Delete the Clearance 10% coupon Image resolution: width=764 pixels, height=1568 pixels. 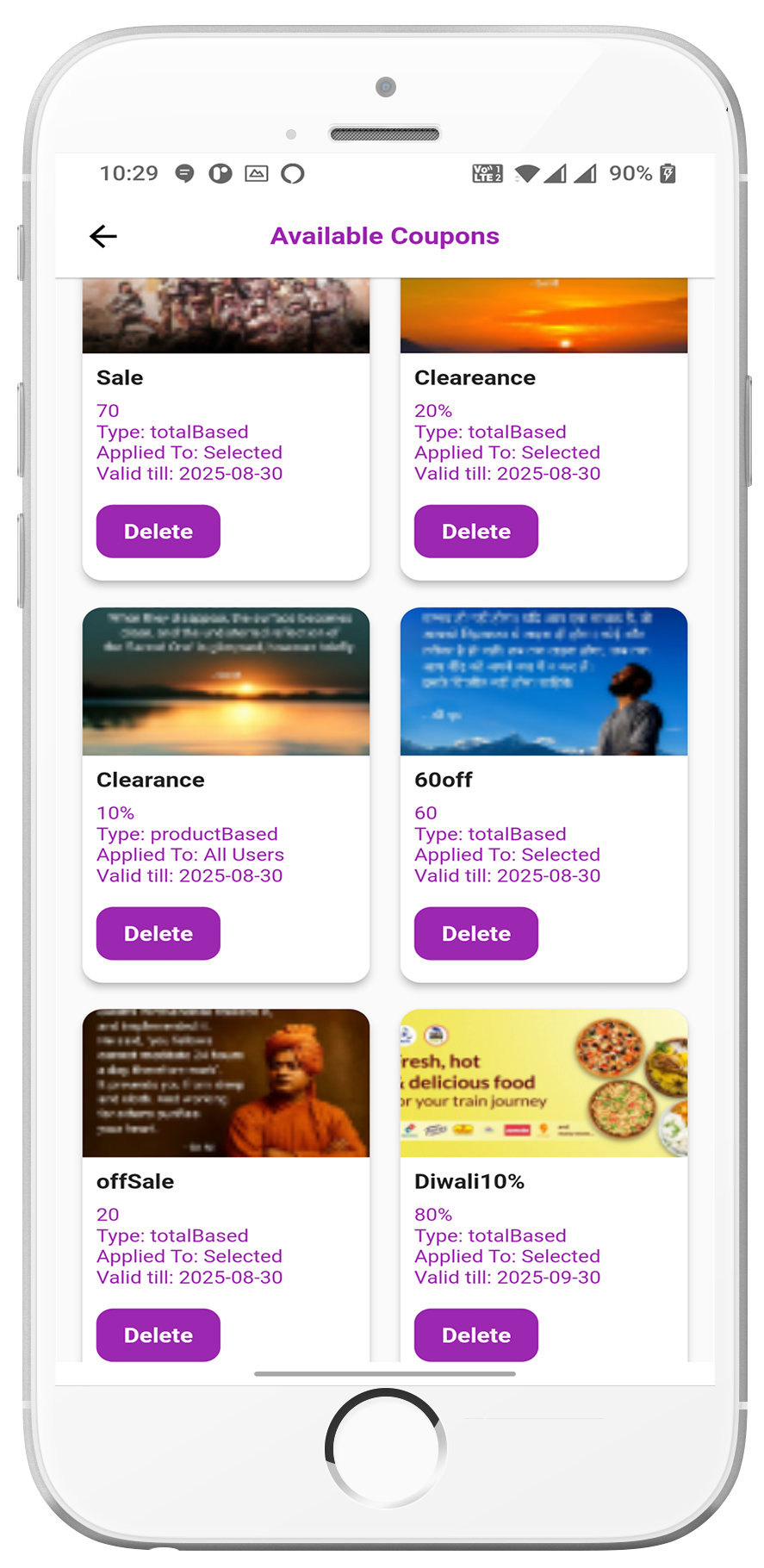(158, 933)
